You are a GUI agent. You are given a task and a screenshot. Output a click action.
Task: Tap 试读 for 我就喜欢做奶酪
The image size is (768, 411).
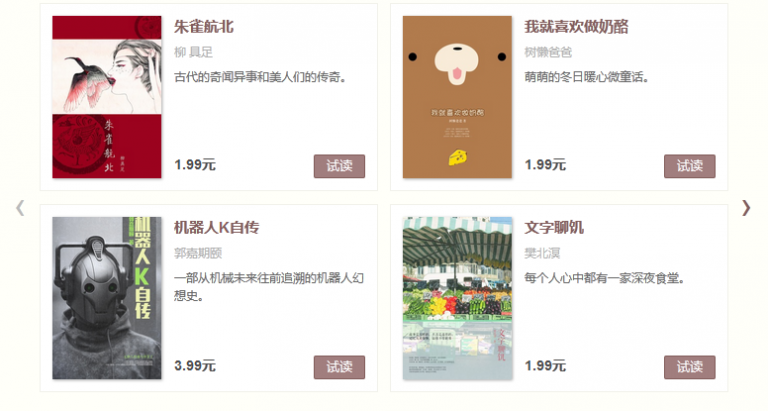click(x=689, y=166)
